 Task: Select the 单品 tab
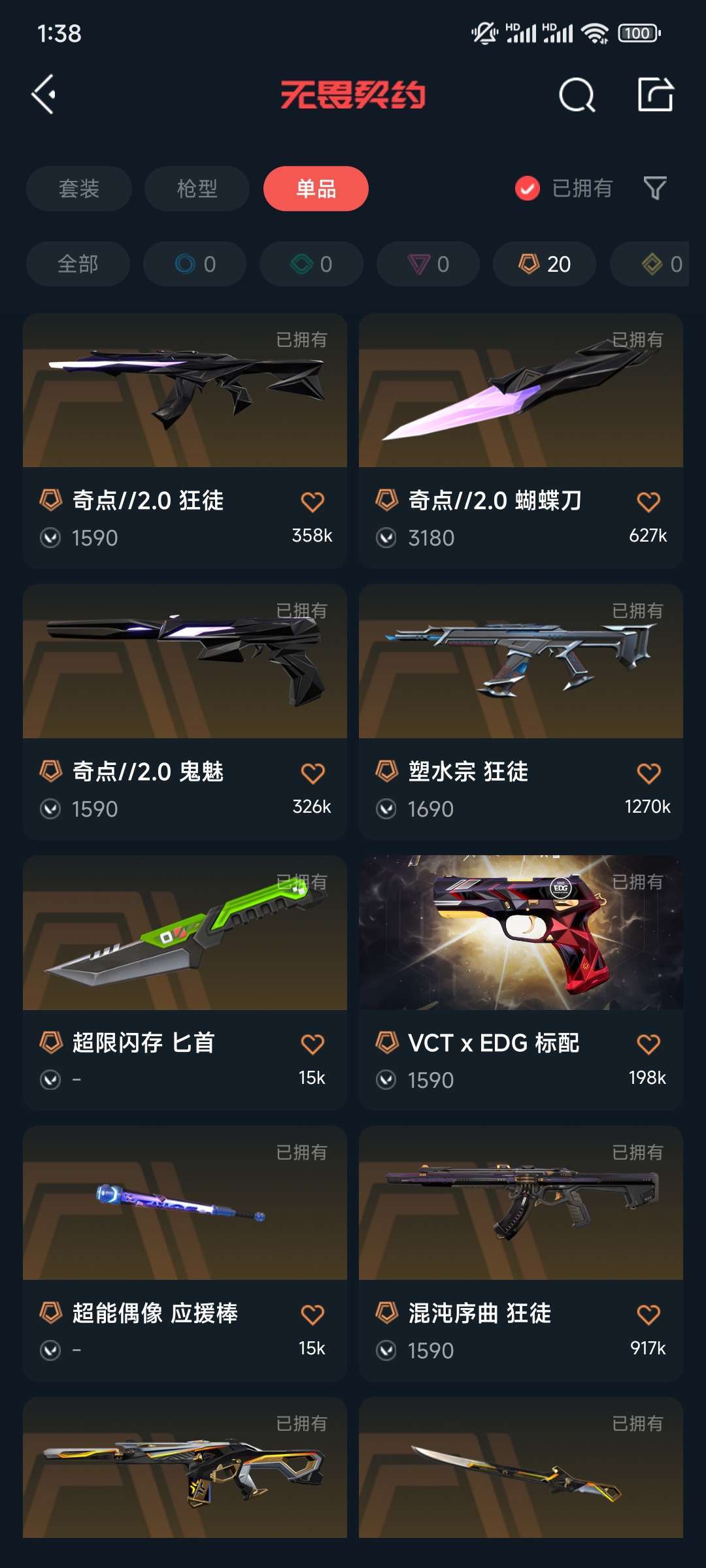[x=316, y=189]
